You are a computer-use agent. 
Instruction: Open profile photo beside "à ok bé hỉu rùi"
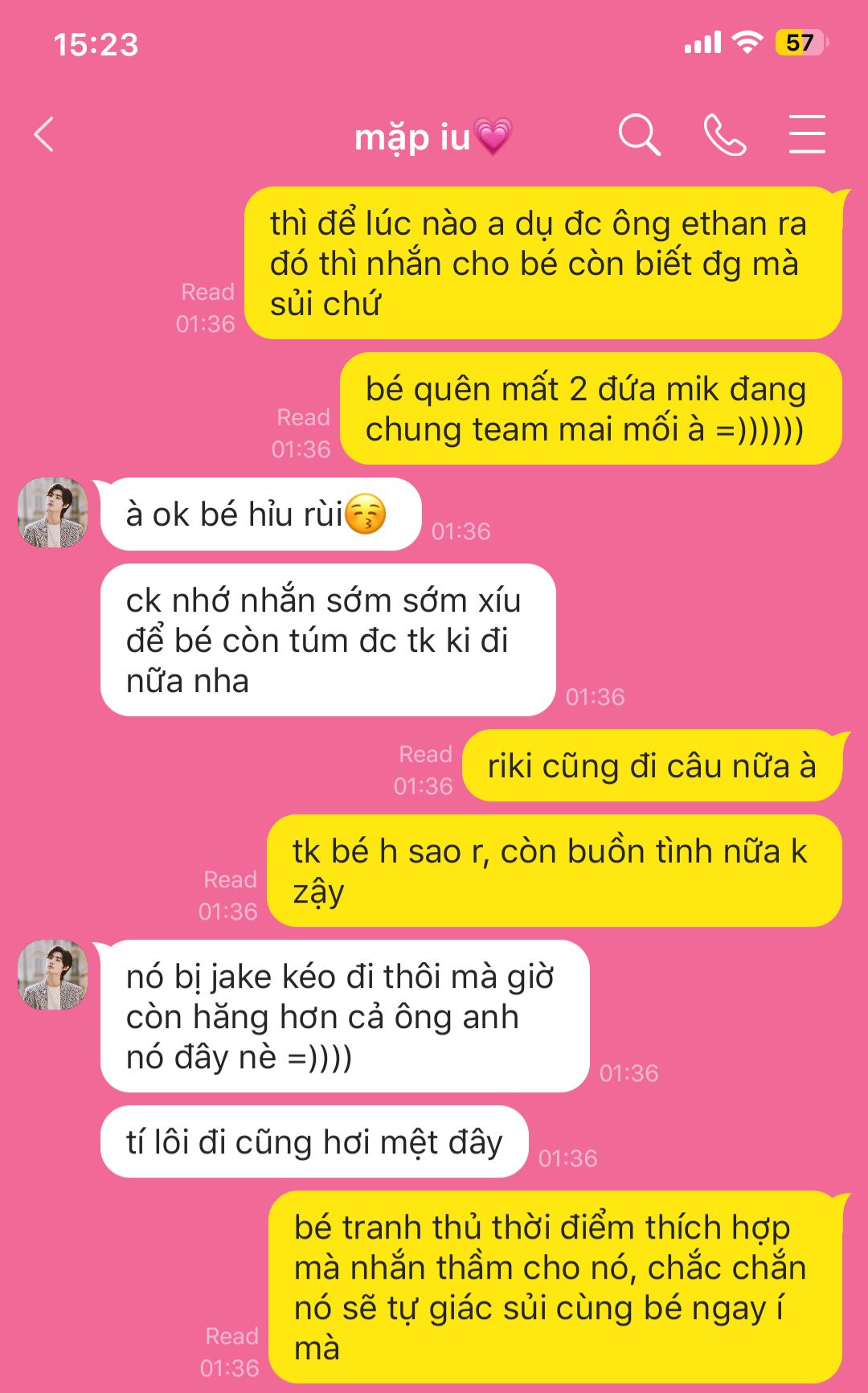pos(53,513)
